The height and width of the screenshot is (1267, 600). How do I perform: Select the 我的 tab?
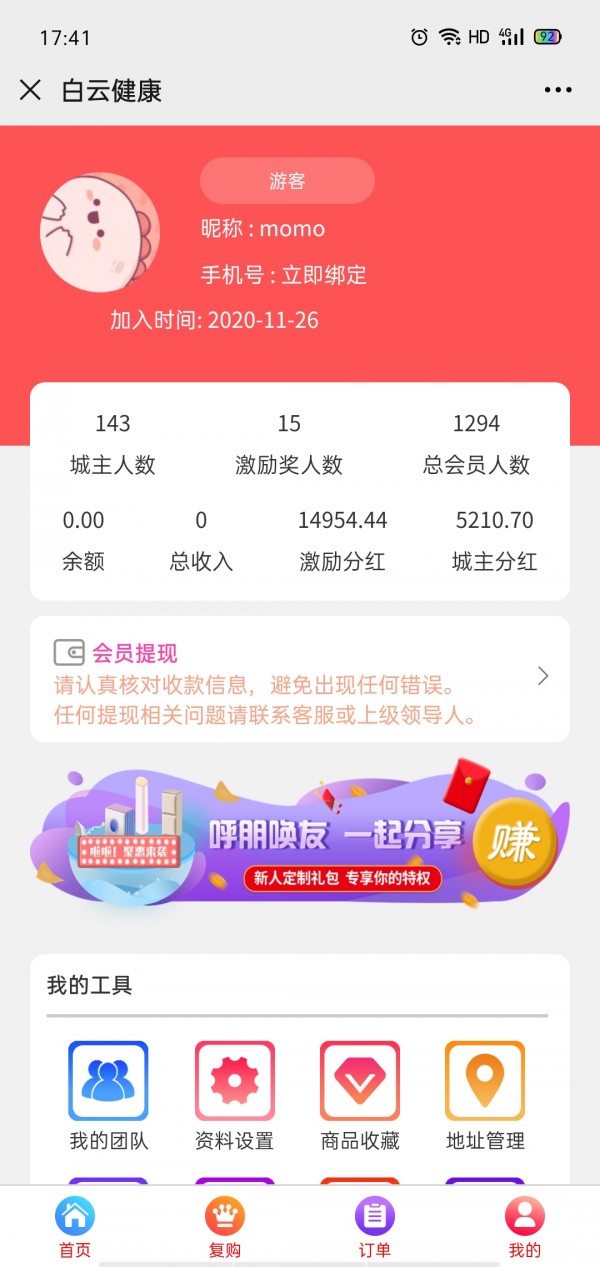click(x=524, y=1227)
